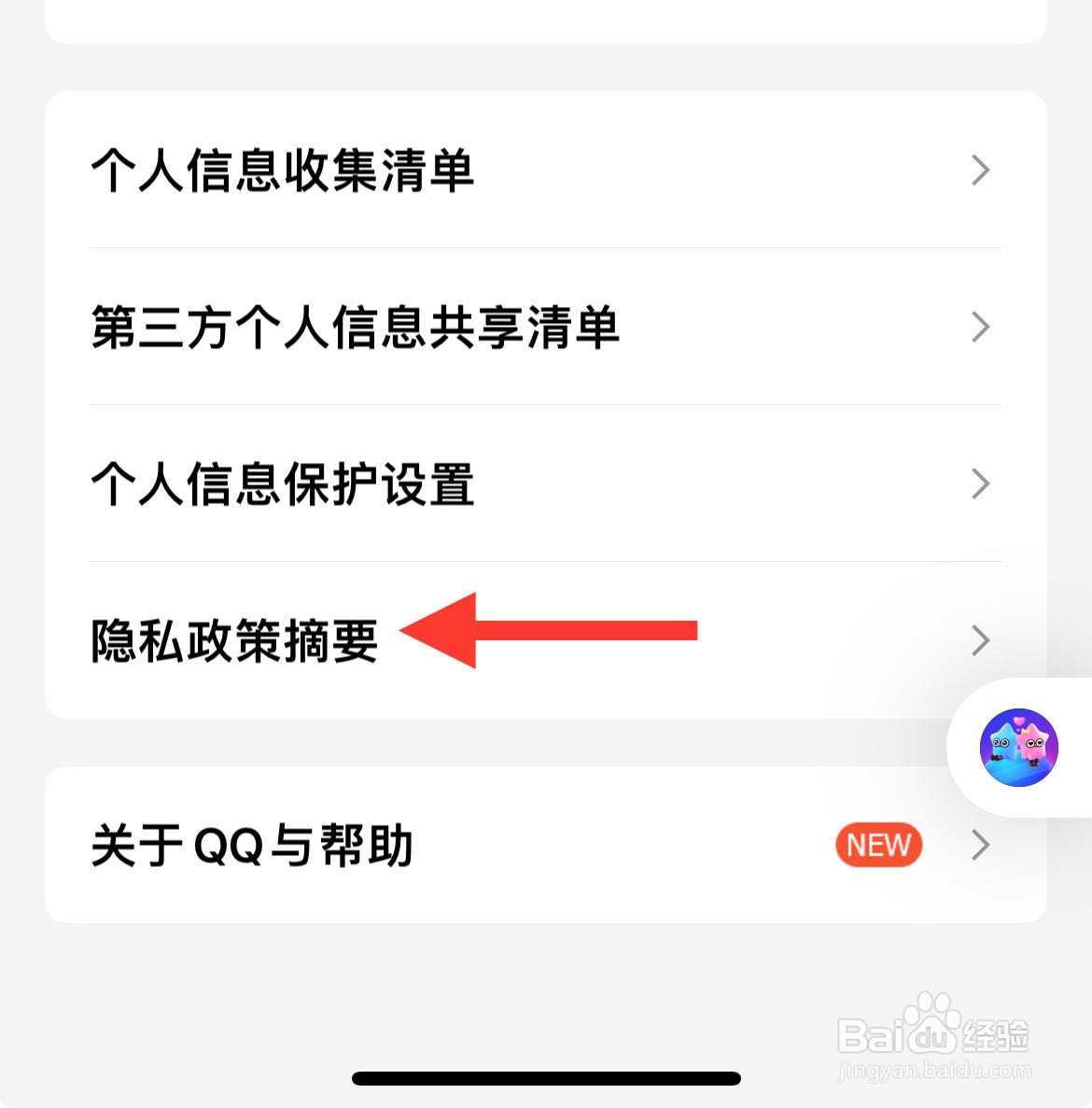Tap chevron beside 个人信息收集清单
Viewport: 1092px width, 1108px height.
[x=980, y=171]
